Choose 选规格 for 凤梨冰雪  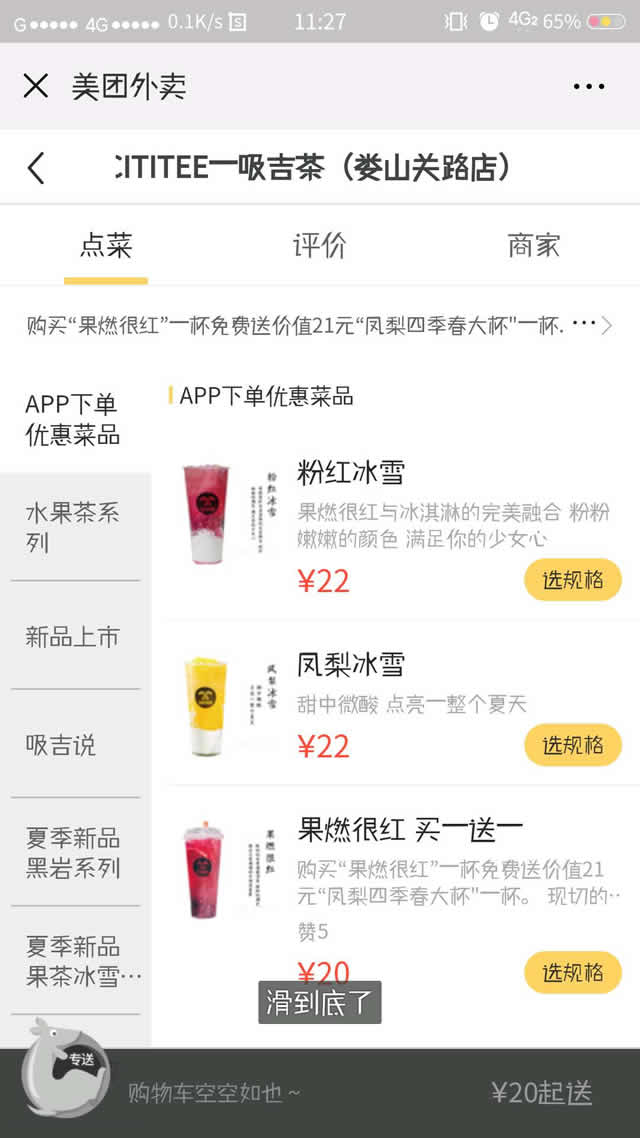(573, 745)
